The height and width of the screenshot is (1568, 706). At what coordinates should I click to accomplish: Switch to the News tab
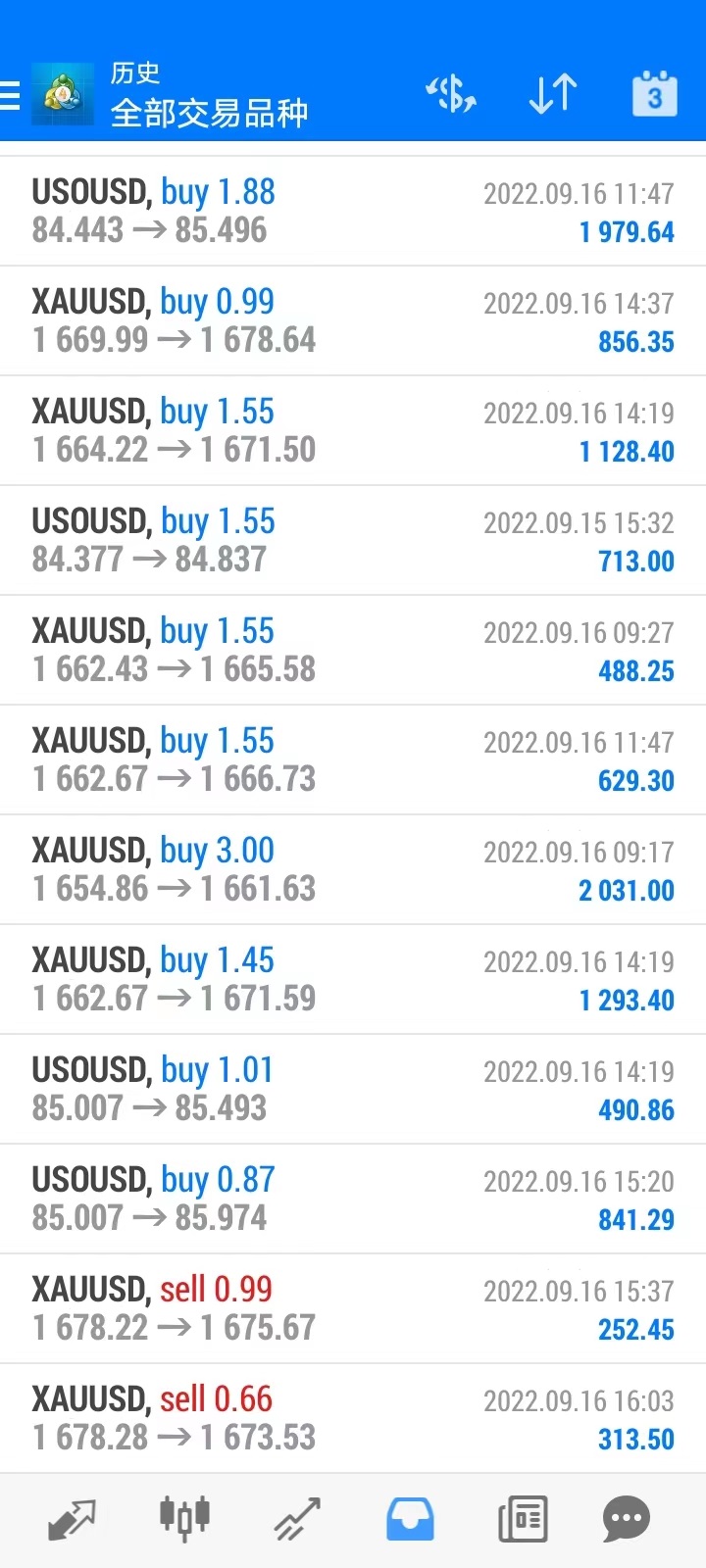[523, 1520]
